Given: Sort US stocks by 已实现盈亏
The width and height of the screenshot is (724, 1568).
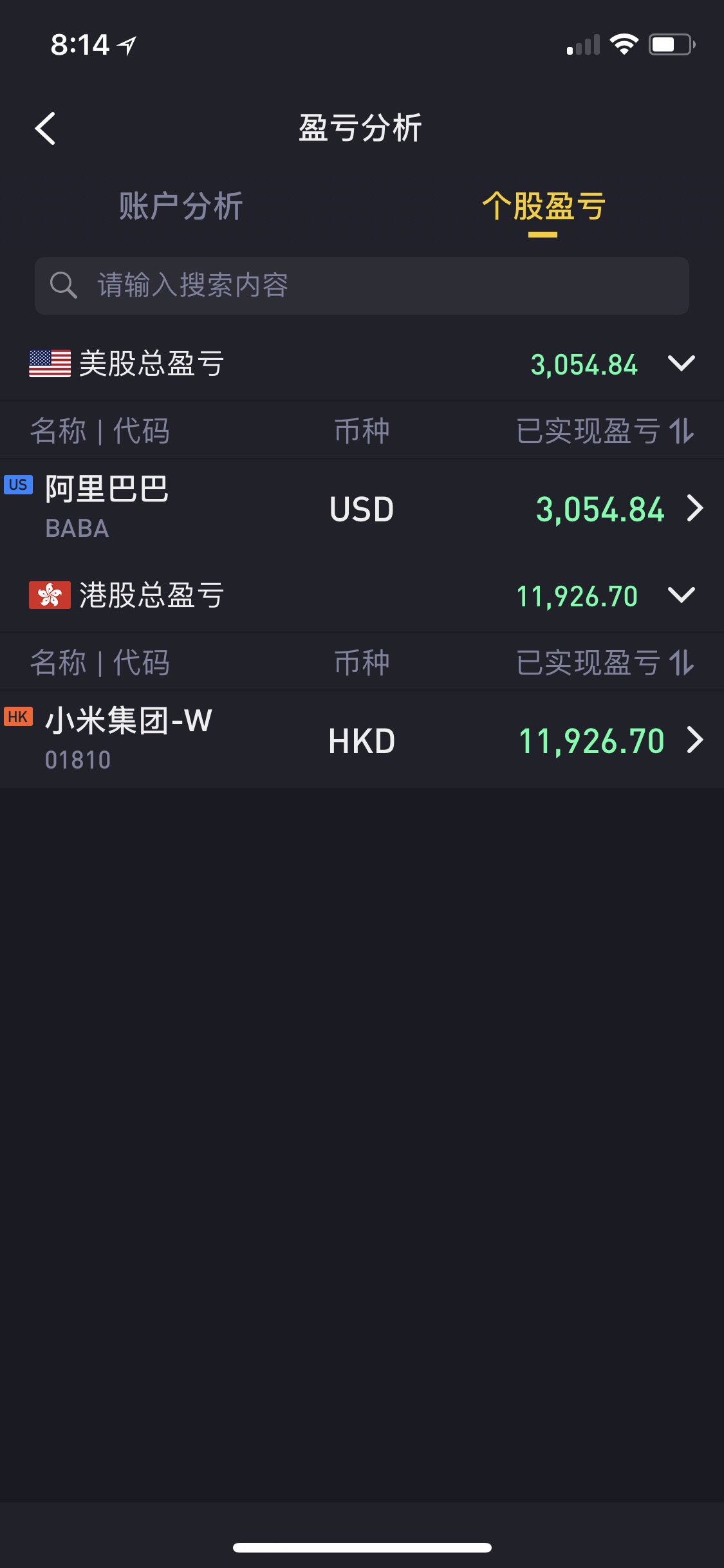Looking at the screenshot, I should (605, 431).
